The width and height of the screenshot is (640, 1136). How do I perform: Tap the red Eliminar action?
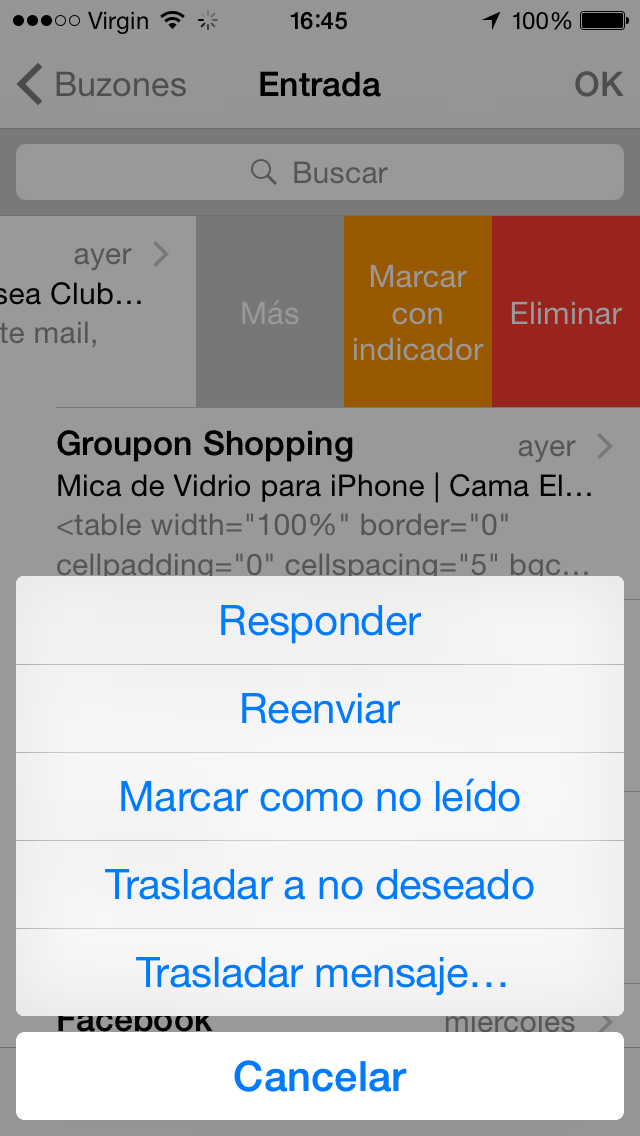click(x=566, y=312)
